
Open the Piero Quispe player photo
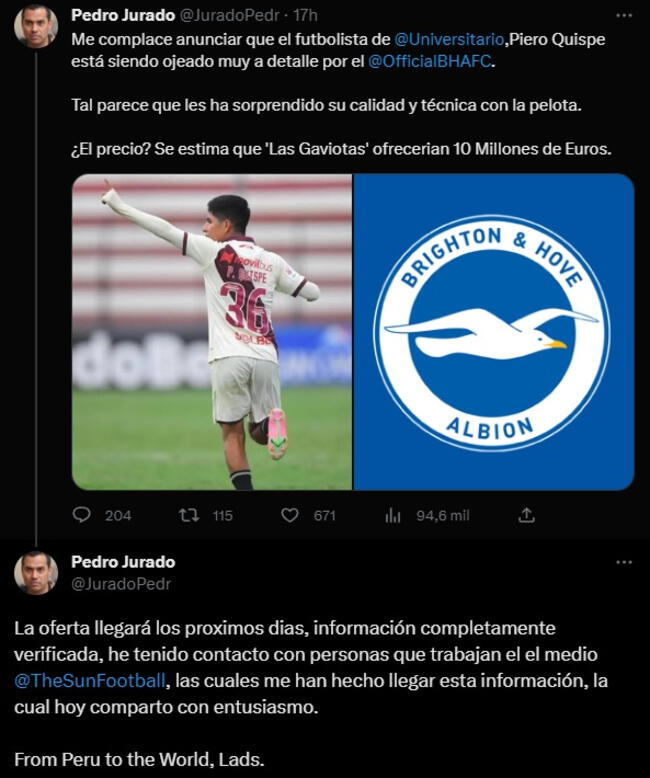click(x=212, y=332)
